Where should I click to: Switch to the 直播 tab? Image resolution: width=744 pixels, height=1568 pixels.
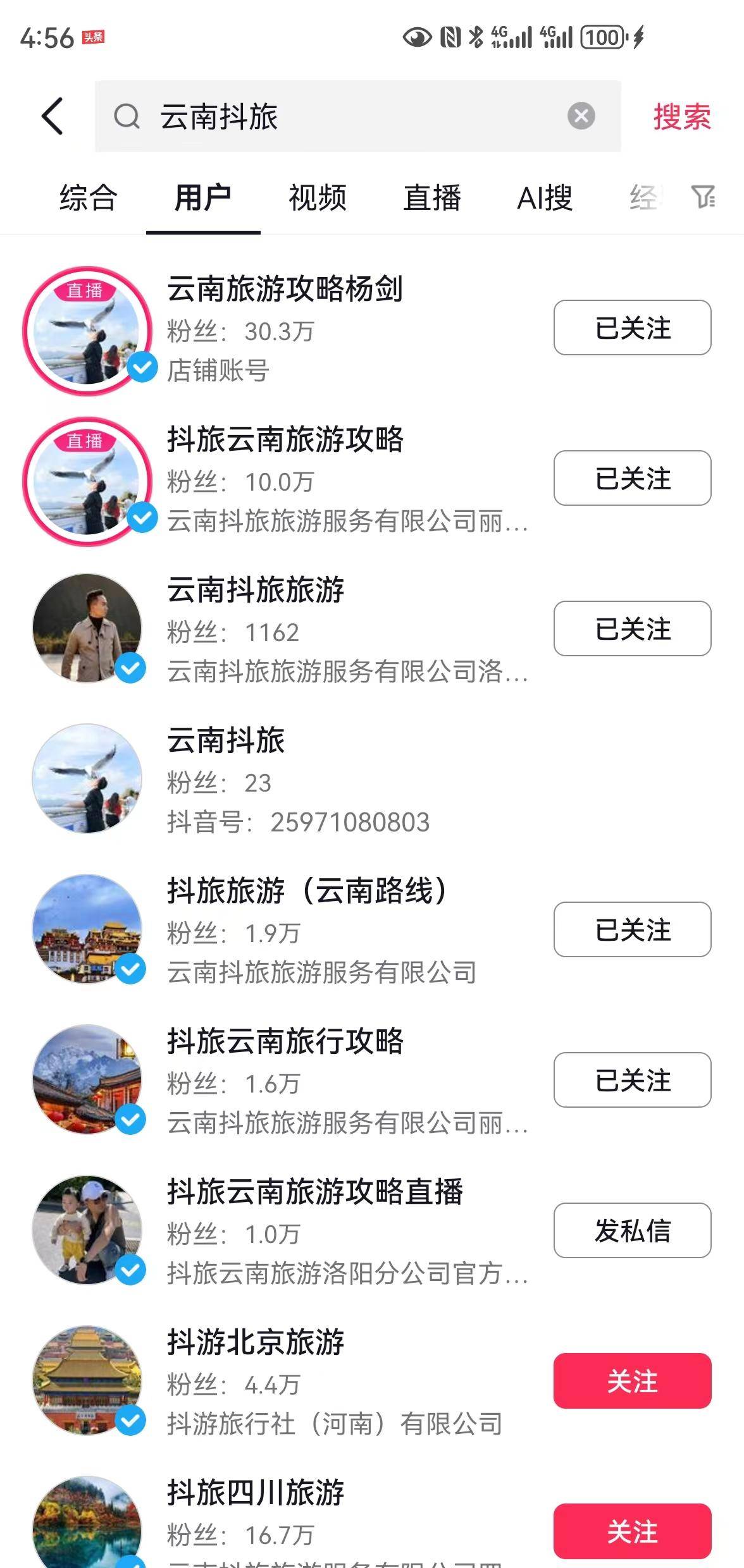pos(432,198)
